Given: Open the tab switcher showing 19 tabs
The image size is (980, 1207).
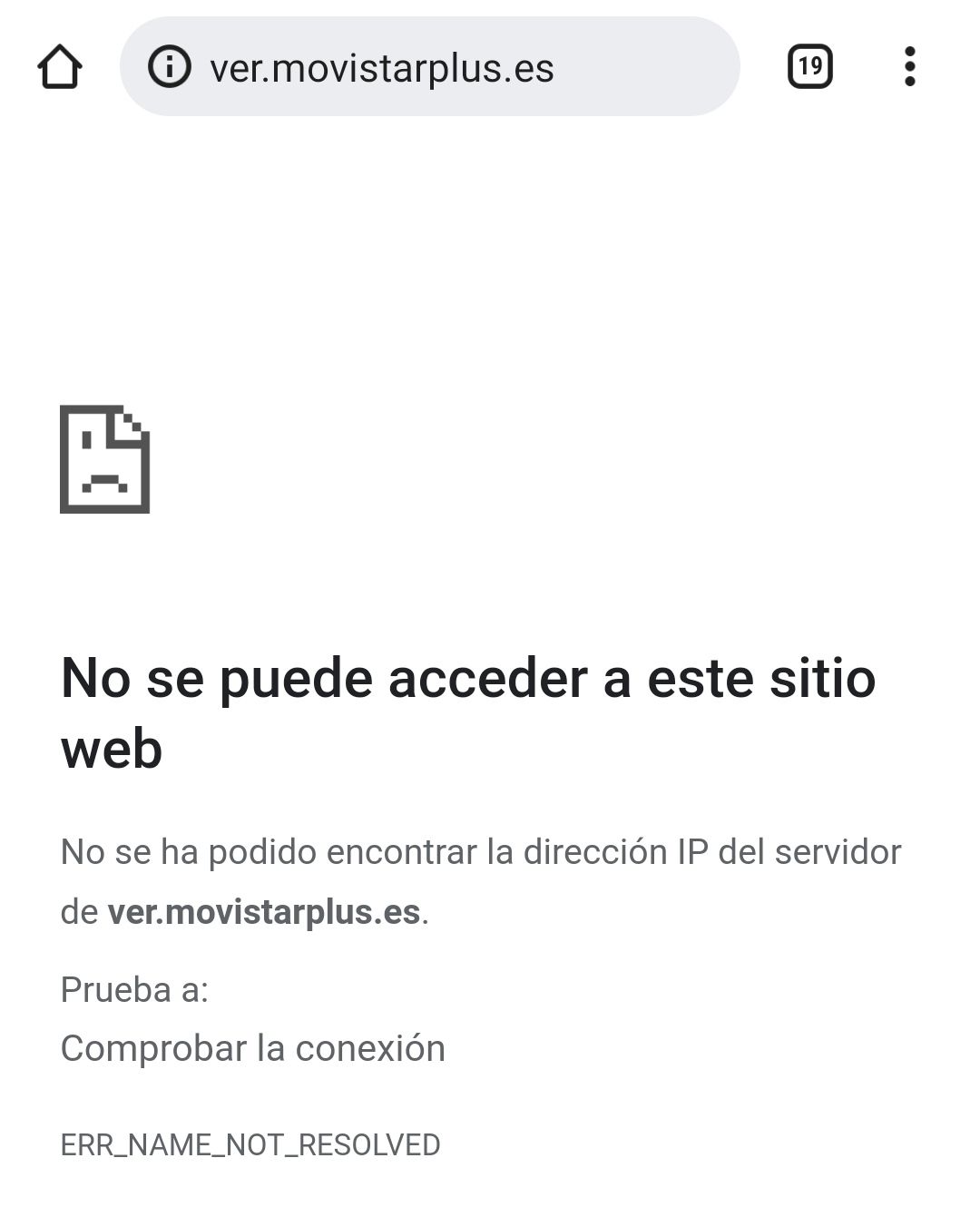Looking at the screenshot, I should pos(809,66).
